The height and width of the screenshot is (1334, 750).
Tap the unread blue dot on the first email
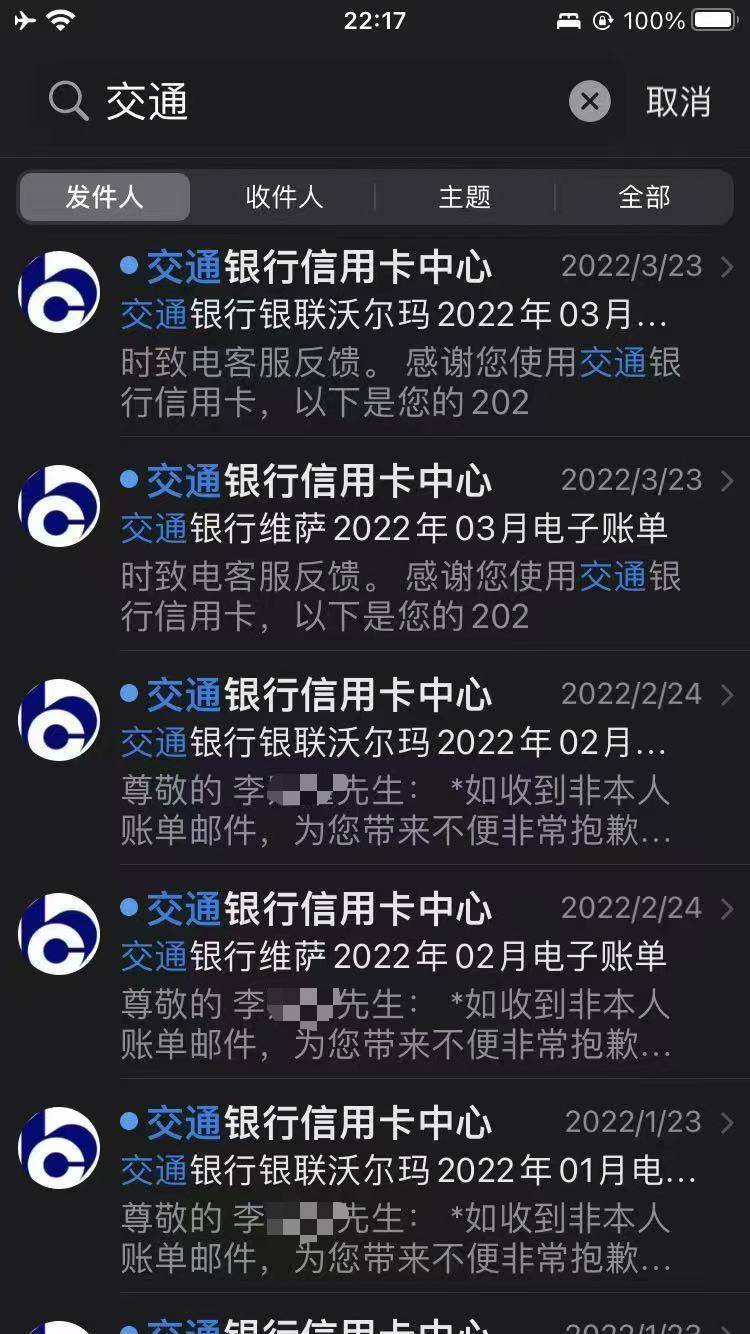click(131, 267)
